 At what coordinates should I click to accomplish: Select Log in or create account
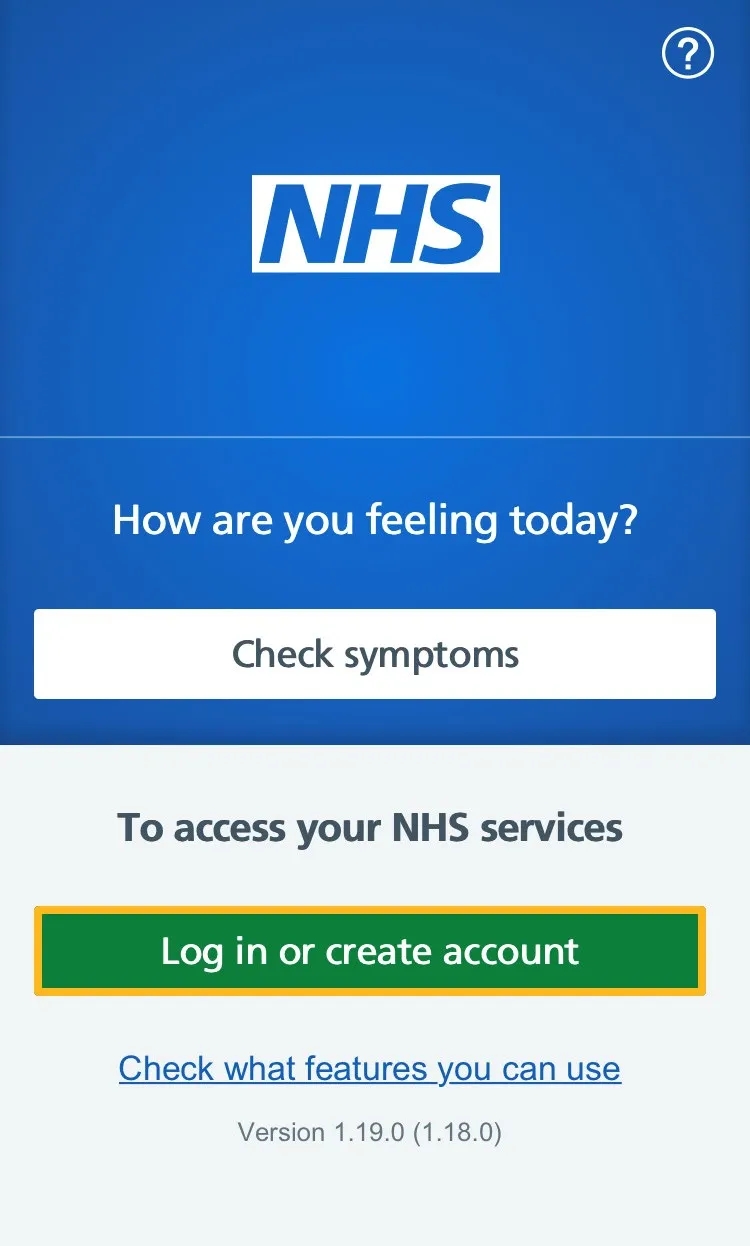(370, 951)
